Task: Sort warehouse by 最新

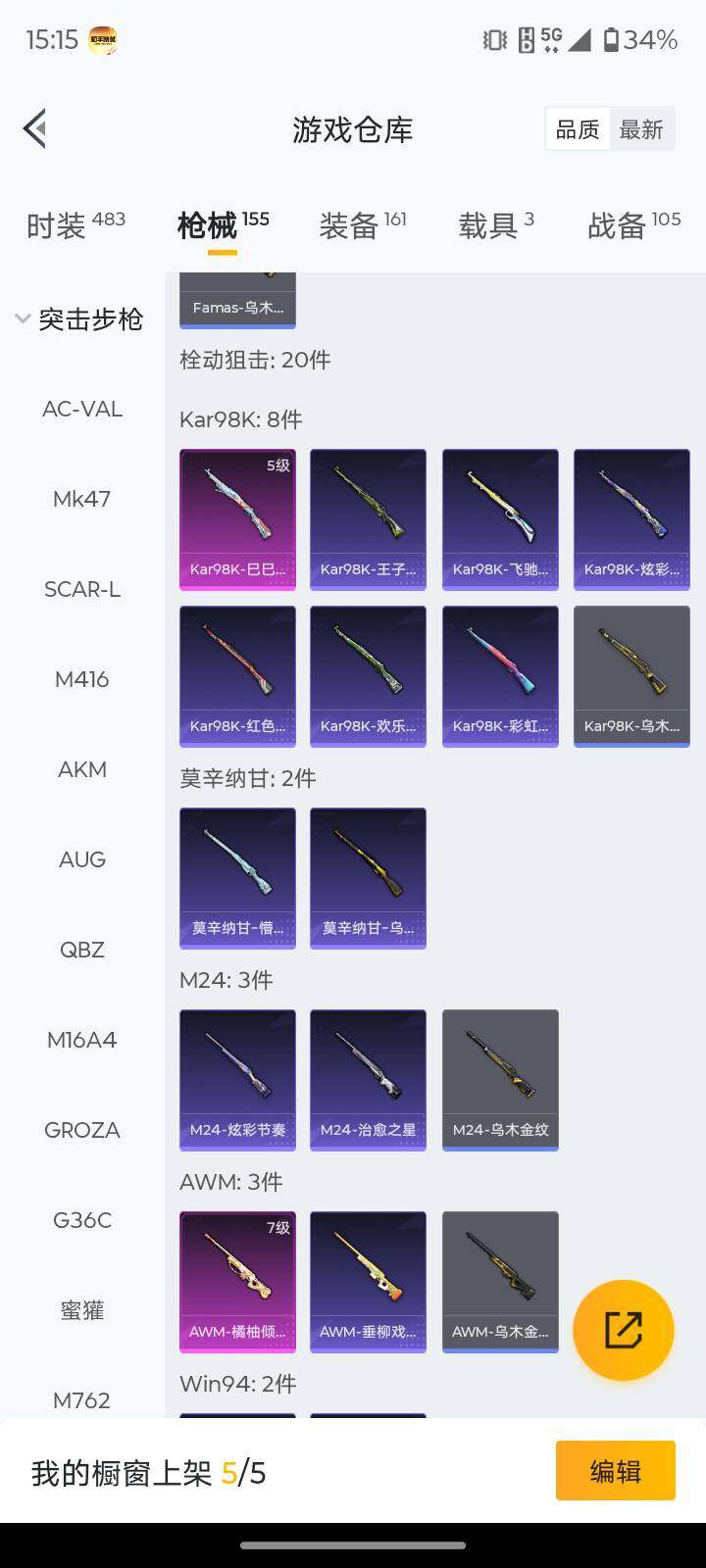Action: 641,129
